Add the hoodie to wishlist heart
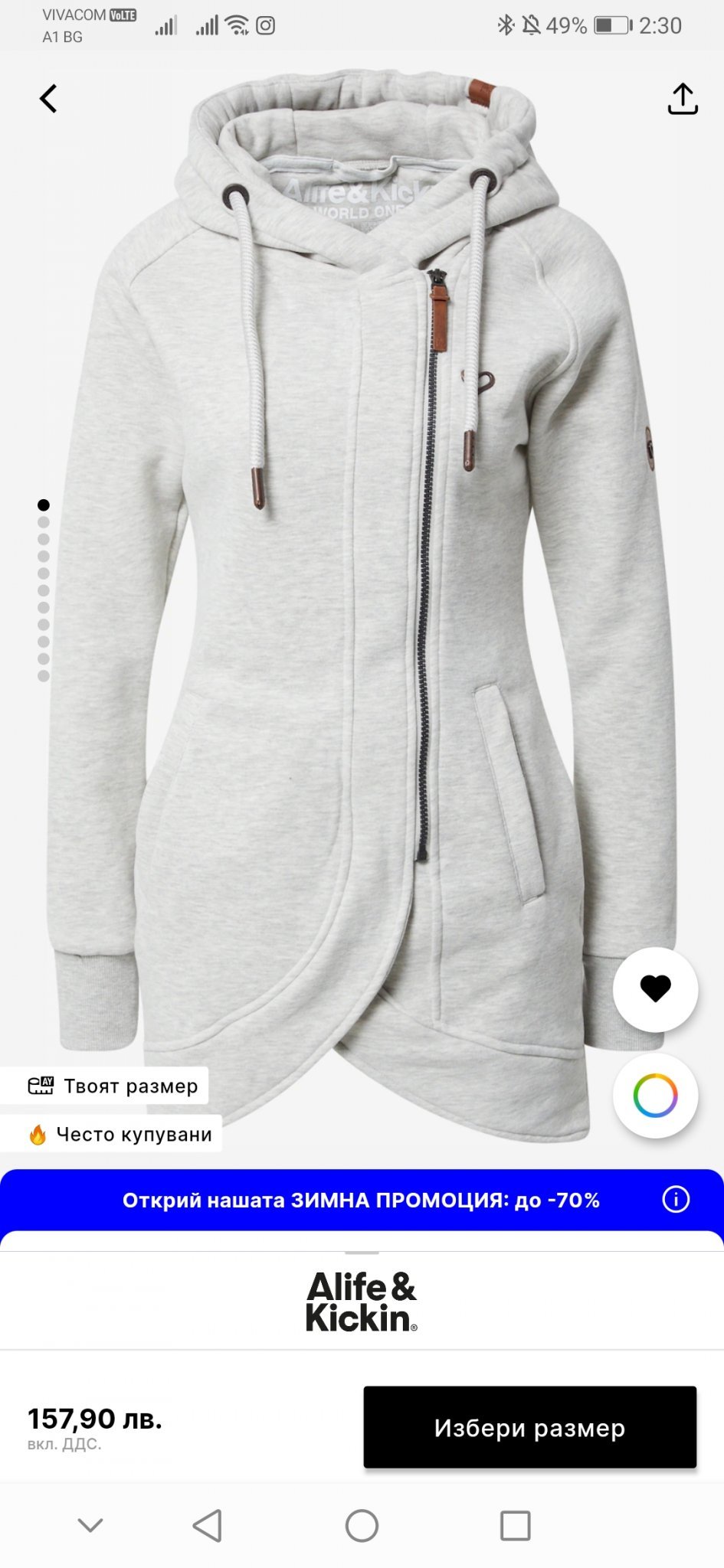The width and height of the screenshot is (724, 1568). (x=655, y=988)
